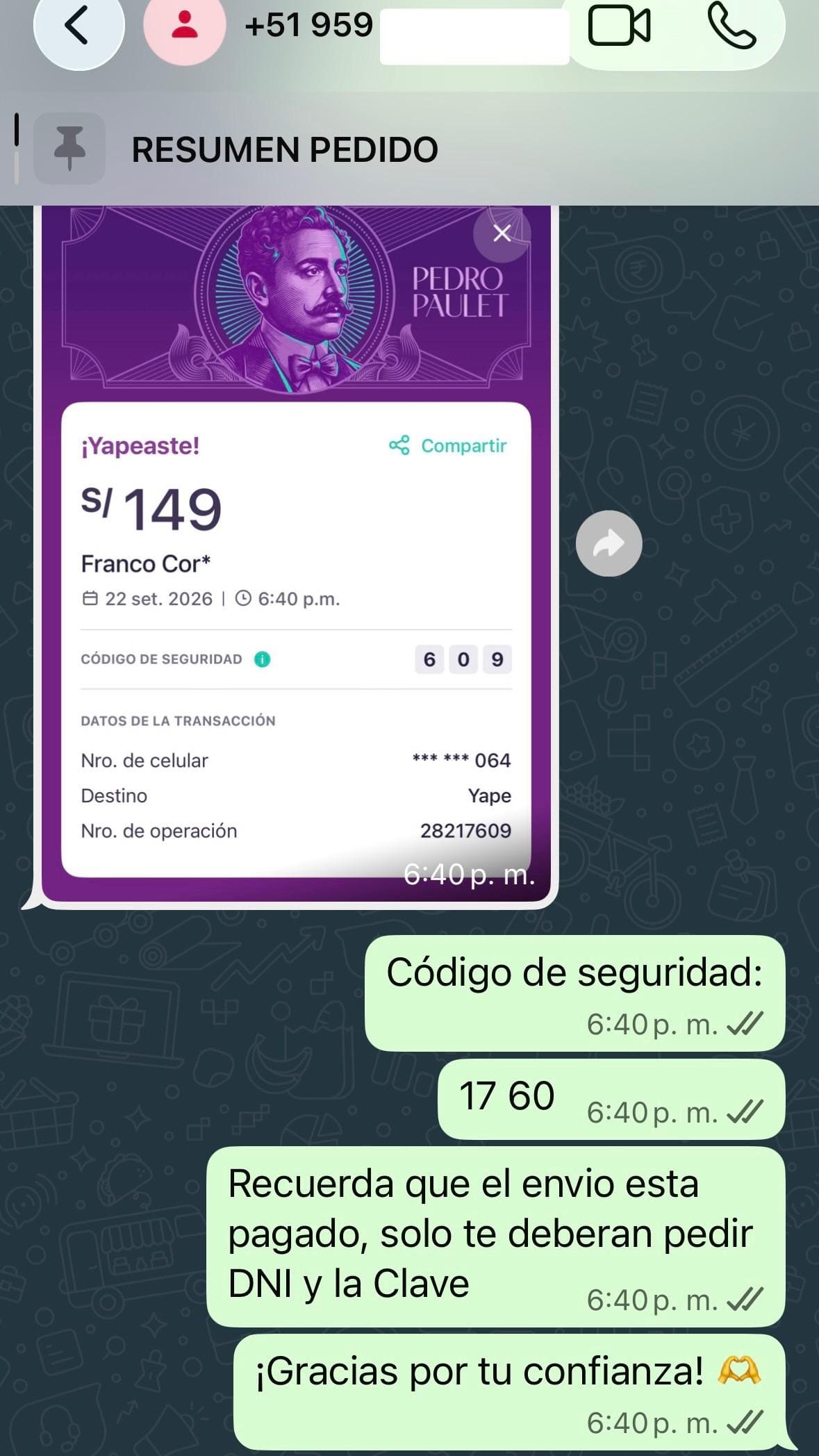Screen dimensions: 819x1456
Task: Open the contact's profile picture
Action: pos(184,26)
